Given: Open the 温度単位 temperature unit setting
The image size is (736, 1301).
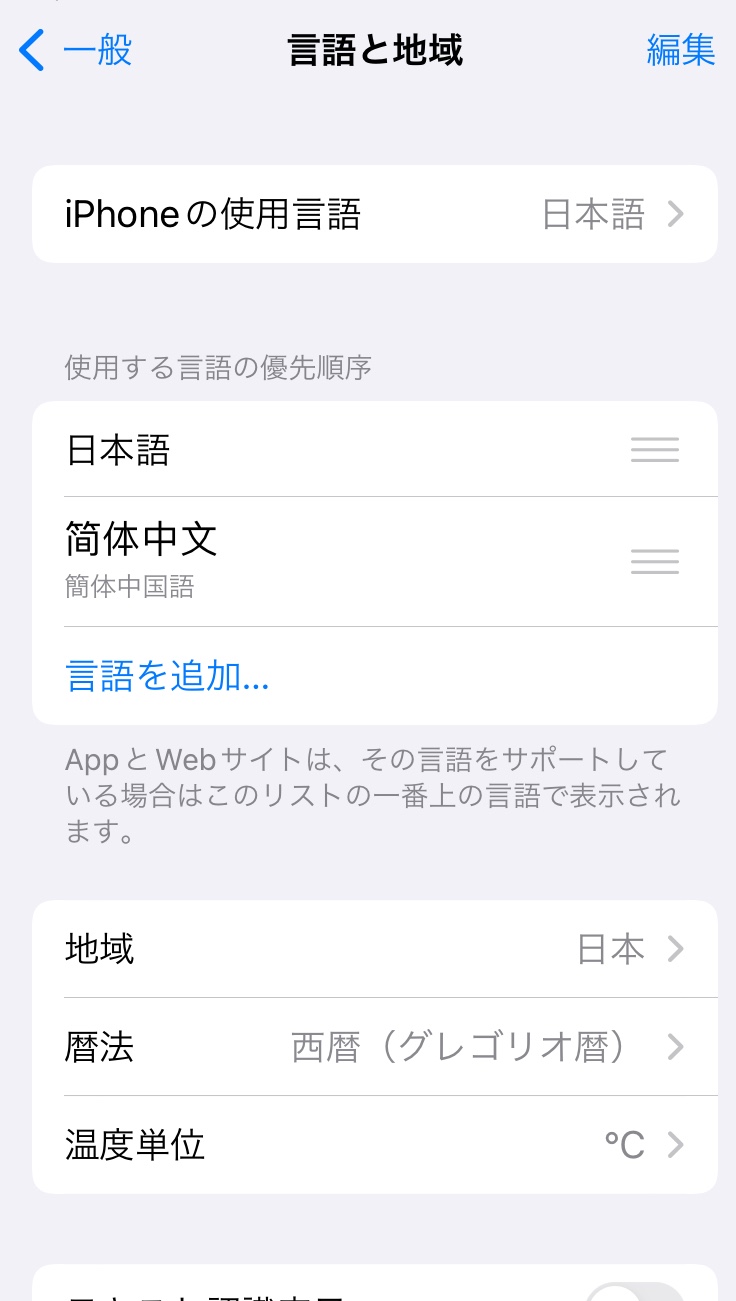Looking at the screenshot, I should point(374,1144).
